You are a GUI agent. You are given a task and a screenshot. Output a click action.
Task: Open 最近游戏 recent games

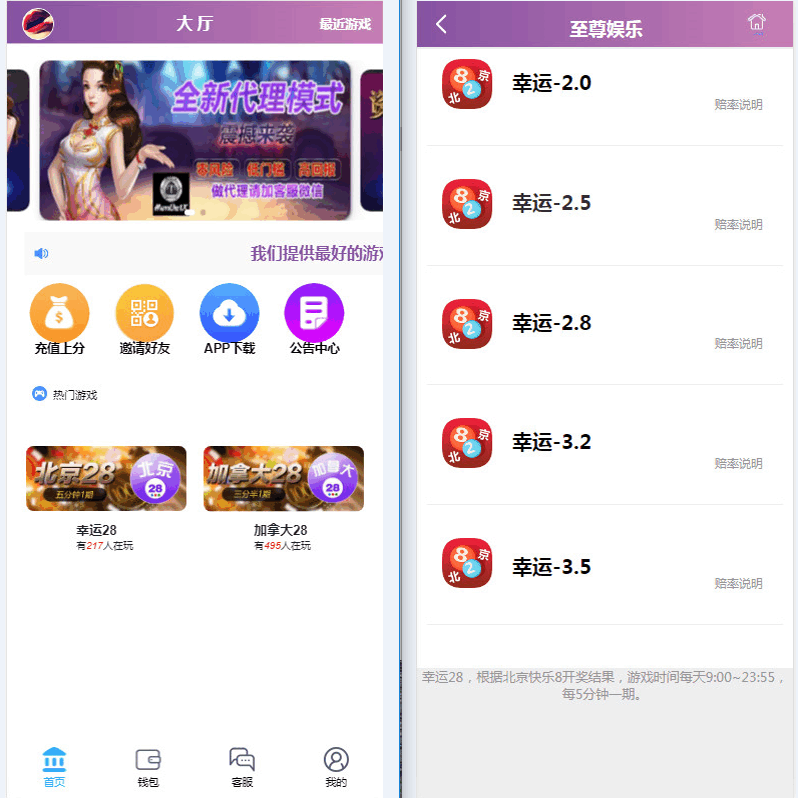pyautogui.click(x=345, y=24)
